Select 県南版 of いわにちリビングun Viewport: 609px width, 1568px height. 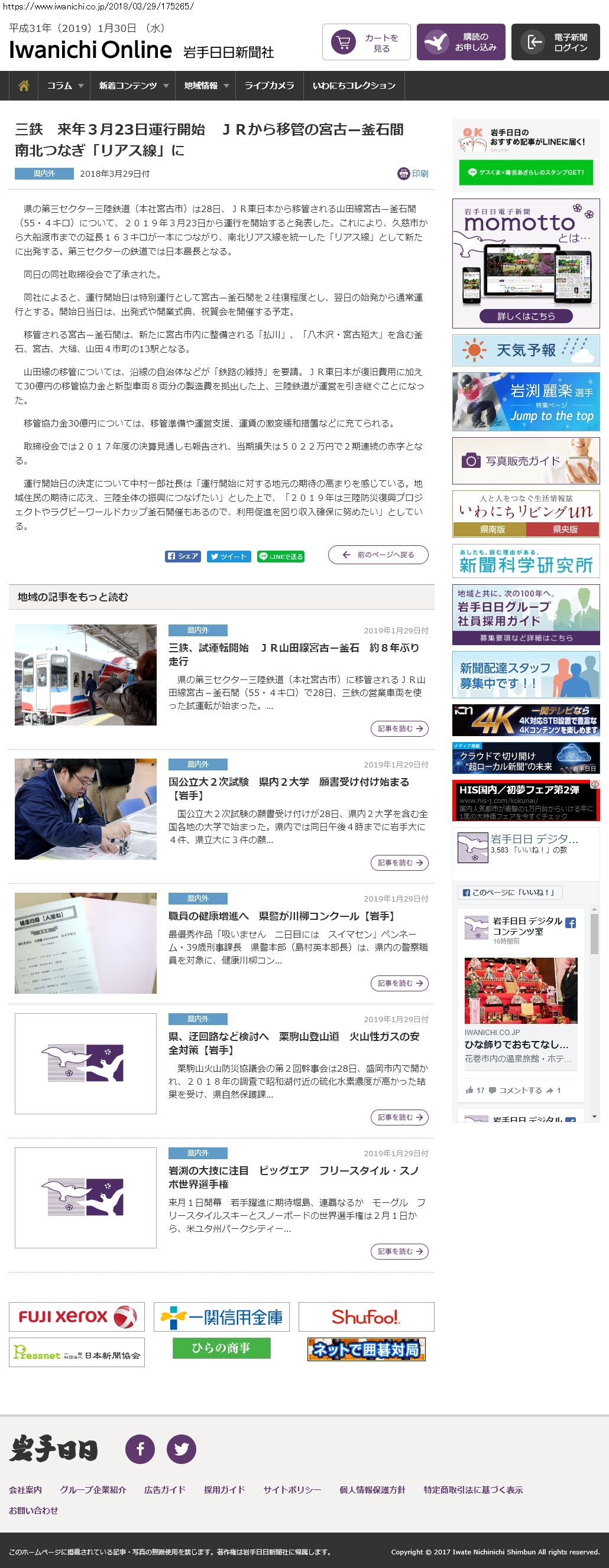tap(492, 529)
